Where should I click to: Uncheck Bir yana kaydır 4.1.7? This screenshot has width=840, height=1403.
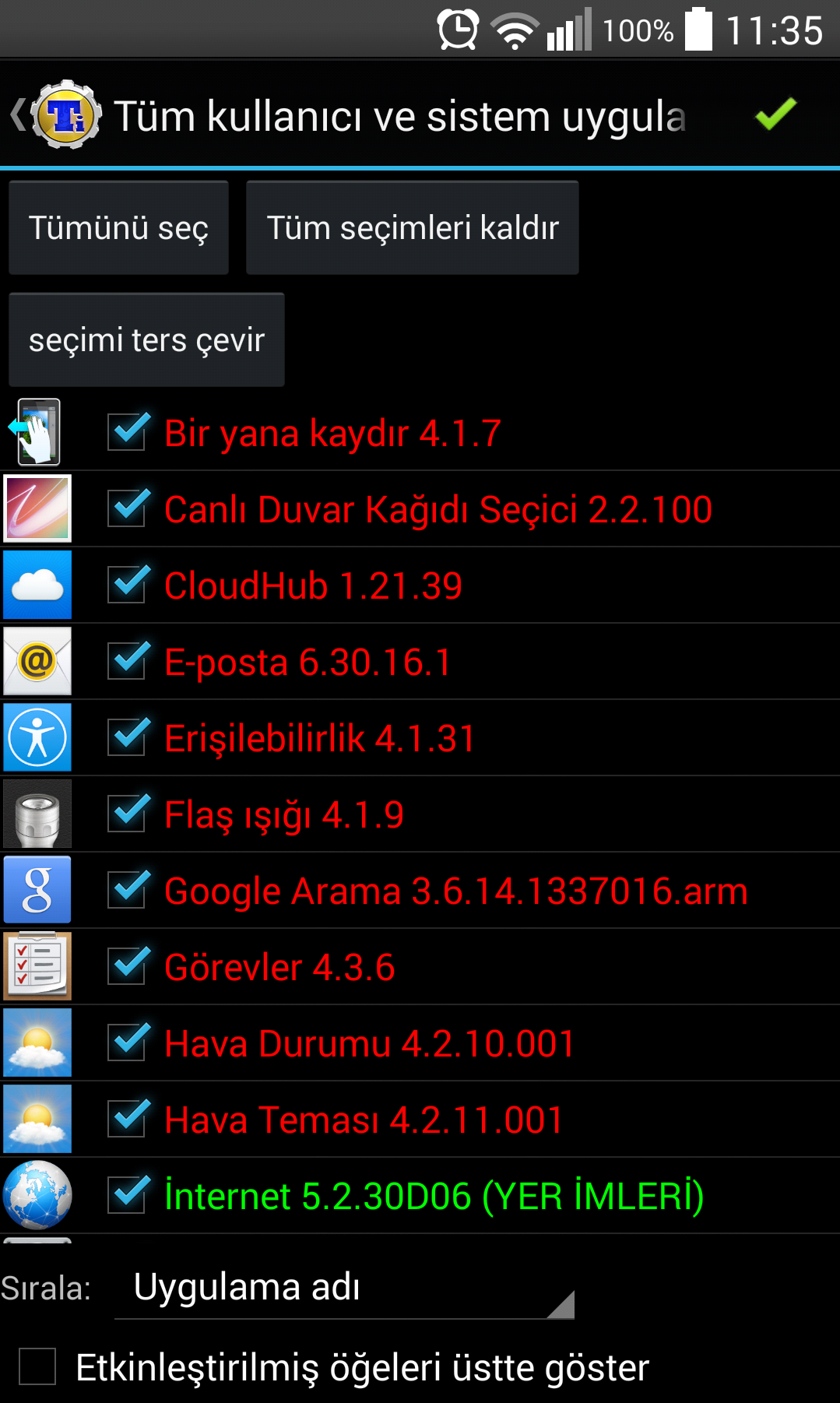click(127, 432)
